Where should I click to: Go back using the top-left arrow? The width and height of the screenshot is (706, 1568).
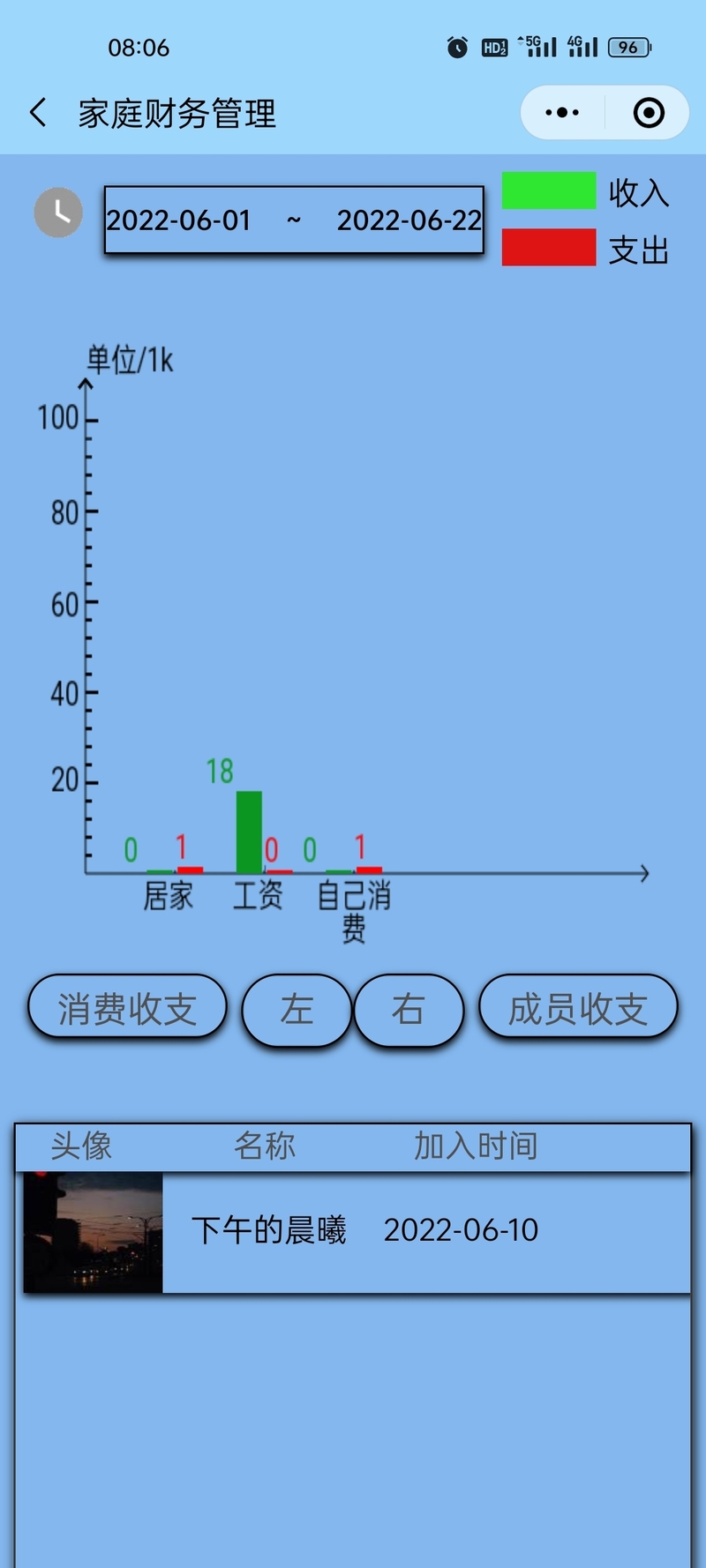pyautogui.click(x=38, y=113)
